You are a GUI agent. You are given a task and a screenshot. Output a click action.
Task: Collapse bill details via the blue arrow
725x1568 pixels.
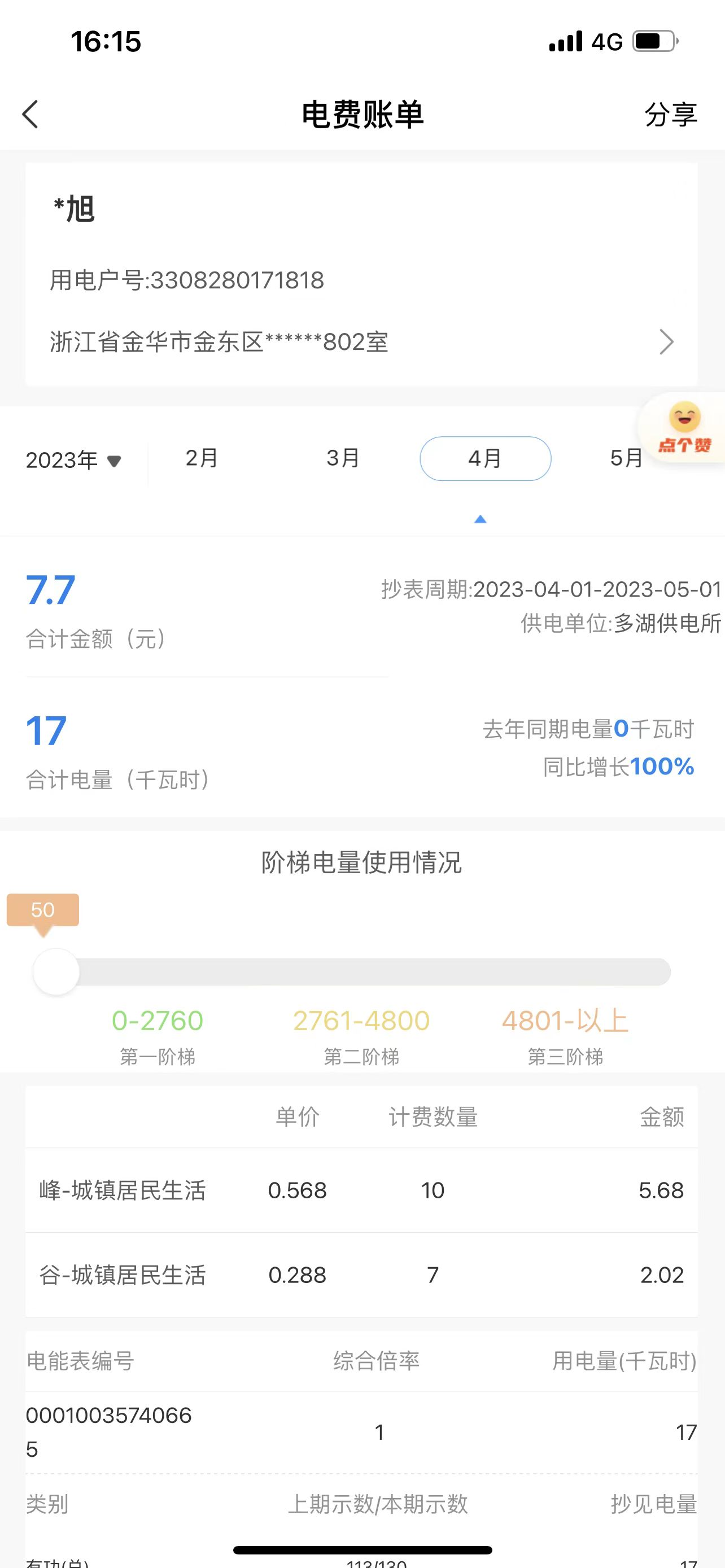(x=481, y=519)
